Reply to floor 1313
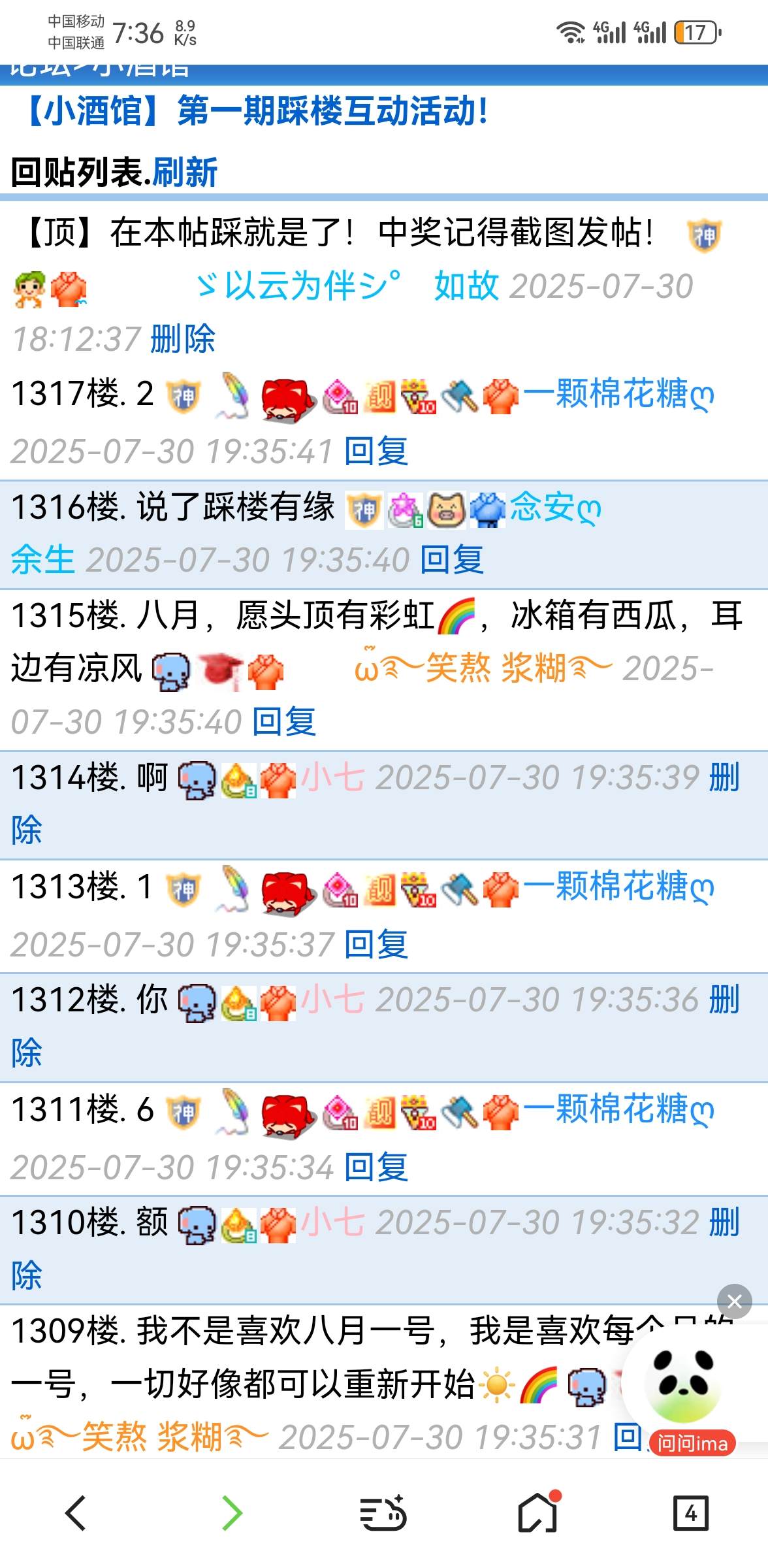The image size is (768, 1568). point(376,945)
